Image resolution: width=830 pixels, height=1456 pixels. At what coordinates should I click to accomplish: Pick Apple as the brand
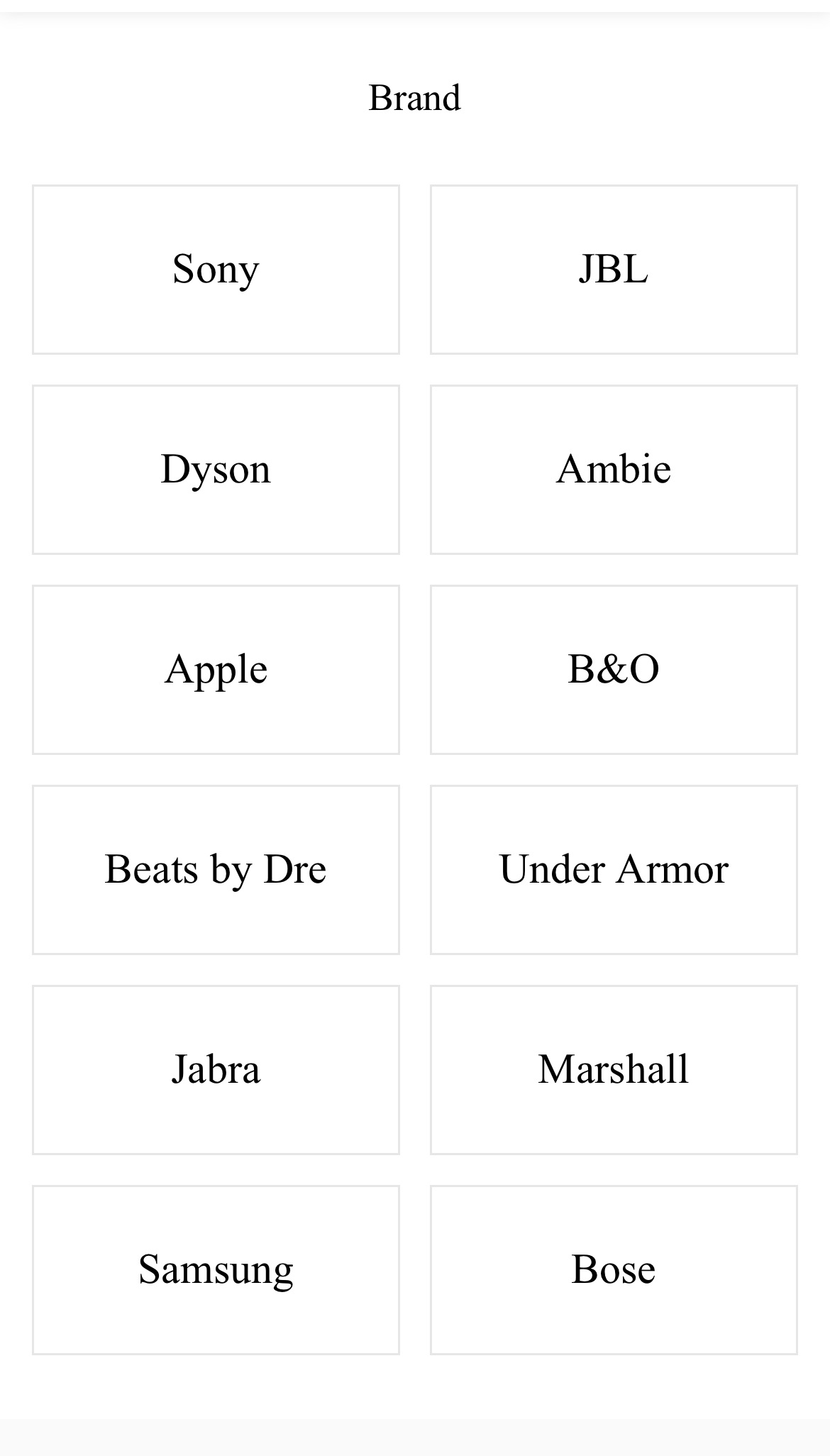click(x=216, y=670)
